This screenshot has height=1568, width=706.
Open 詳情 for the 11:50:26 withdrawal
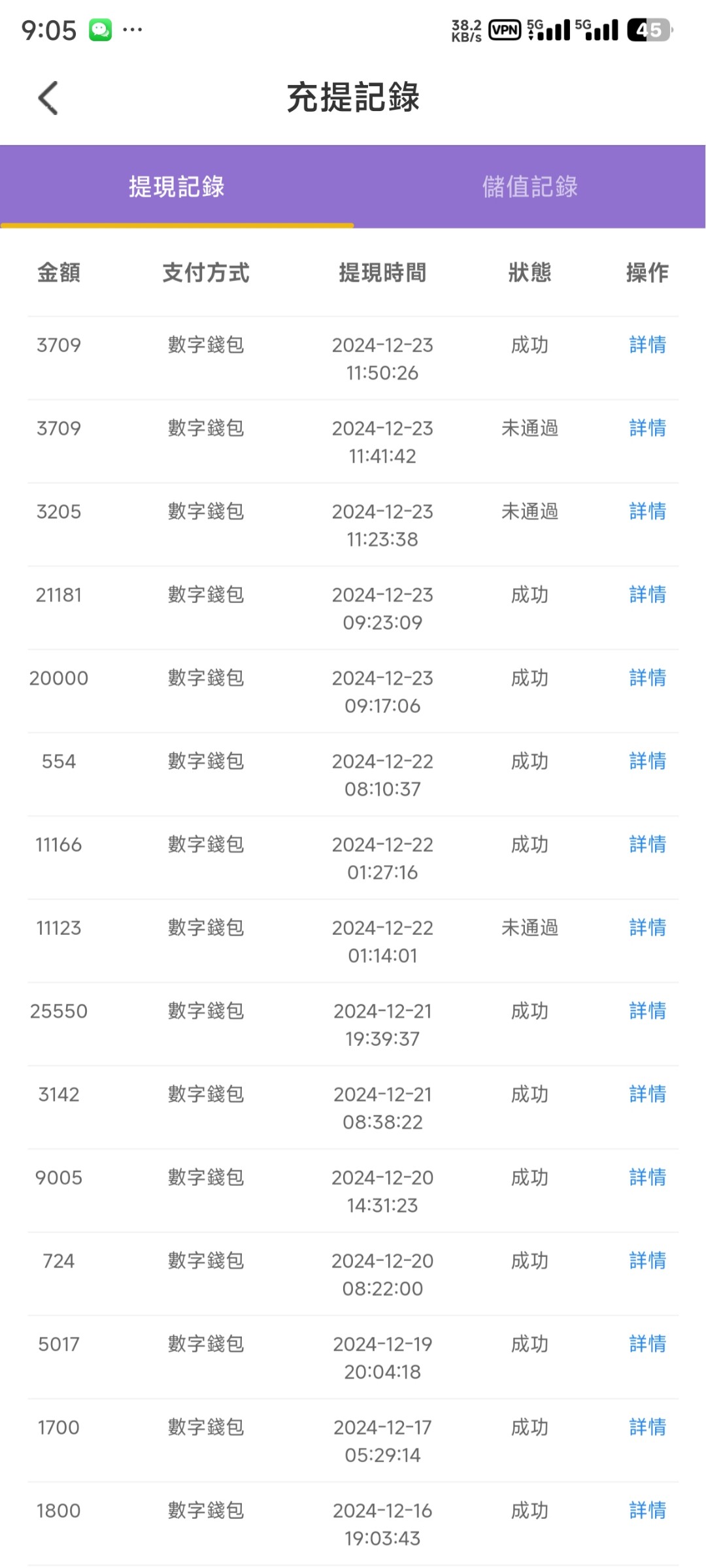[x=647, y=345]
